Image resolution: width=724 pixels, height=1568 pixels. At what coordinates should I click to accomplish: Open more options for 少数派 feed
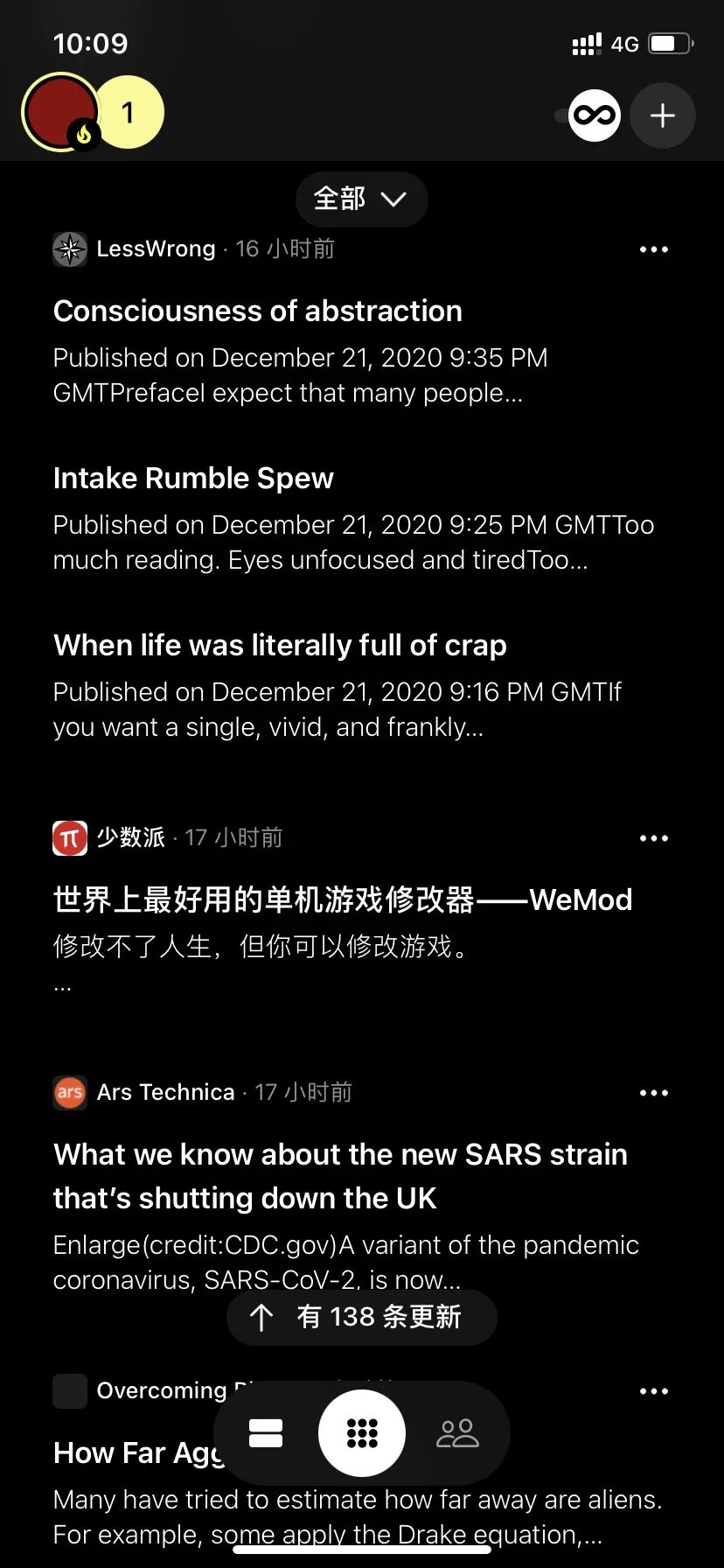click(x=654, y=838)
